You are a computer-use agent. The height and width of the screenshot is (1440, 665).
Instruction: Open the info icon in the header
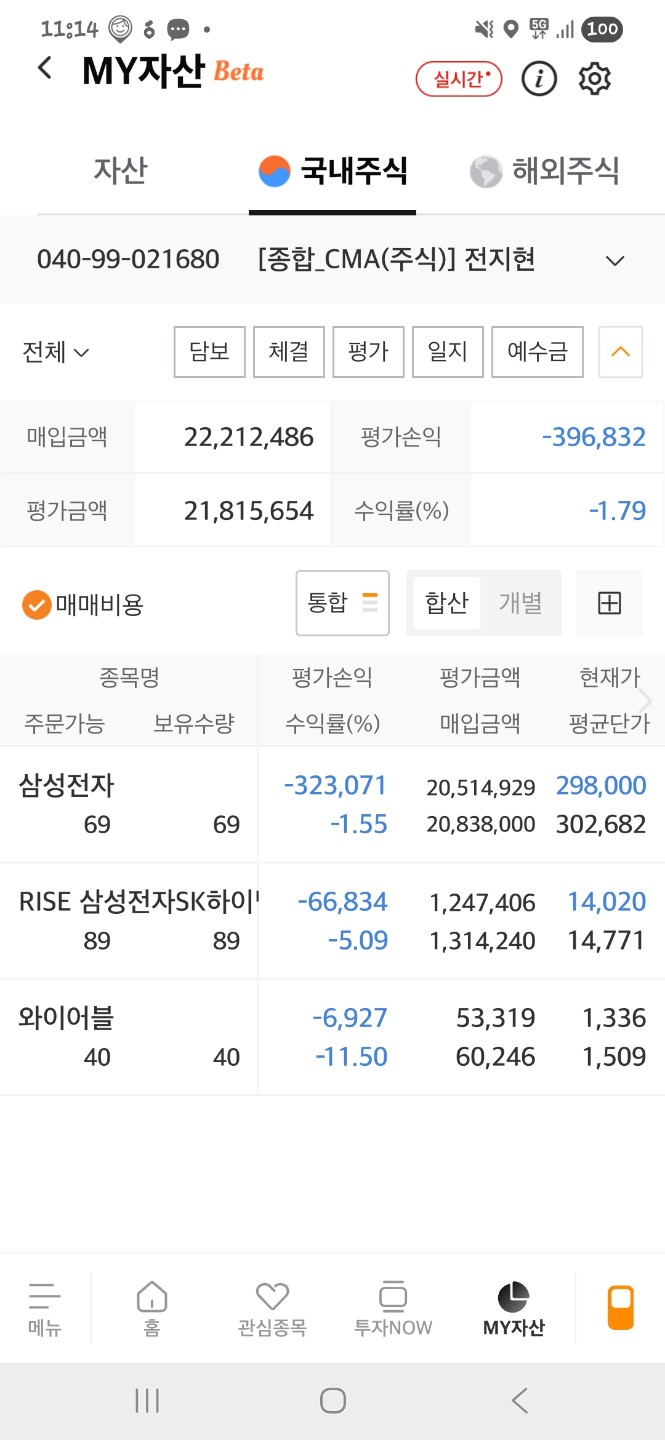point(539,79)
